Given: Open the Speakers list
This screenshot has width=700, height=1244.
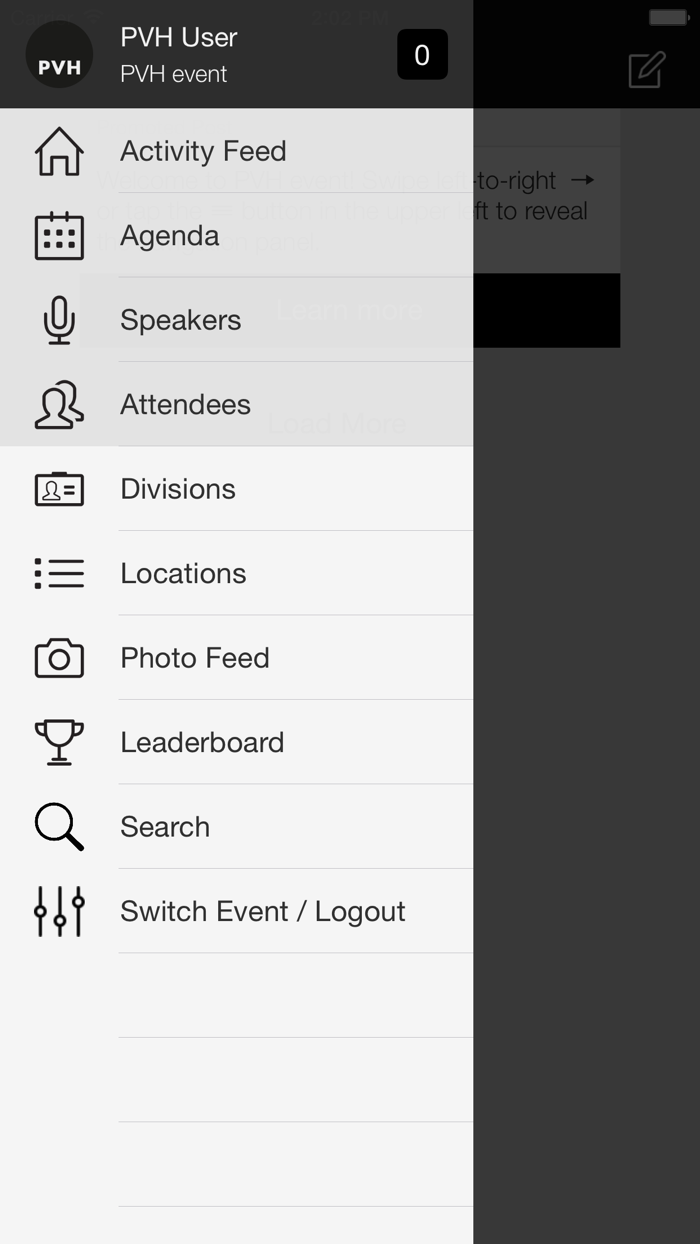Looking at the screenshot, I should click(x=181, y=320).
